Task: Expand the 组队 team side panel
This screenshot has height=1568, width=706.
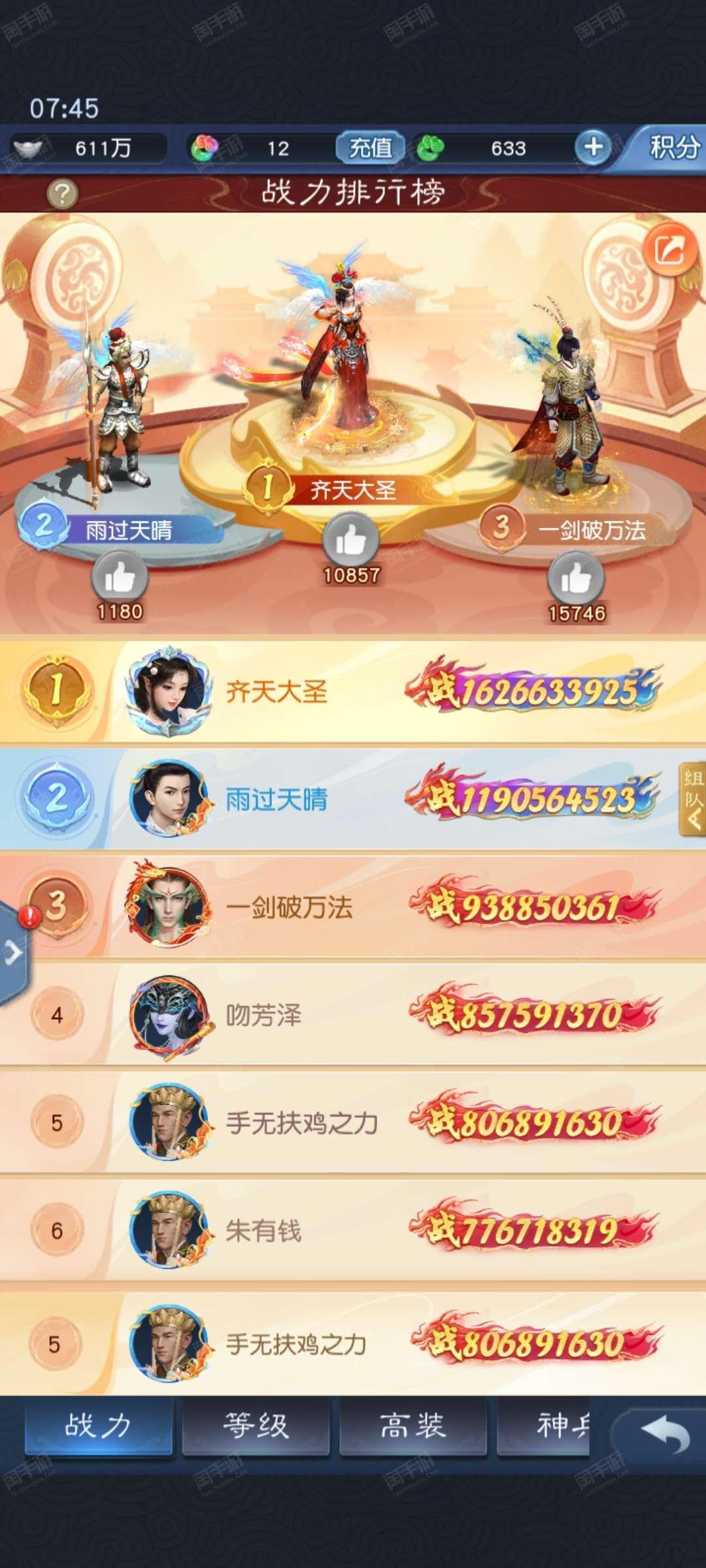Action: click(692, 799)
